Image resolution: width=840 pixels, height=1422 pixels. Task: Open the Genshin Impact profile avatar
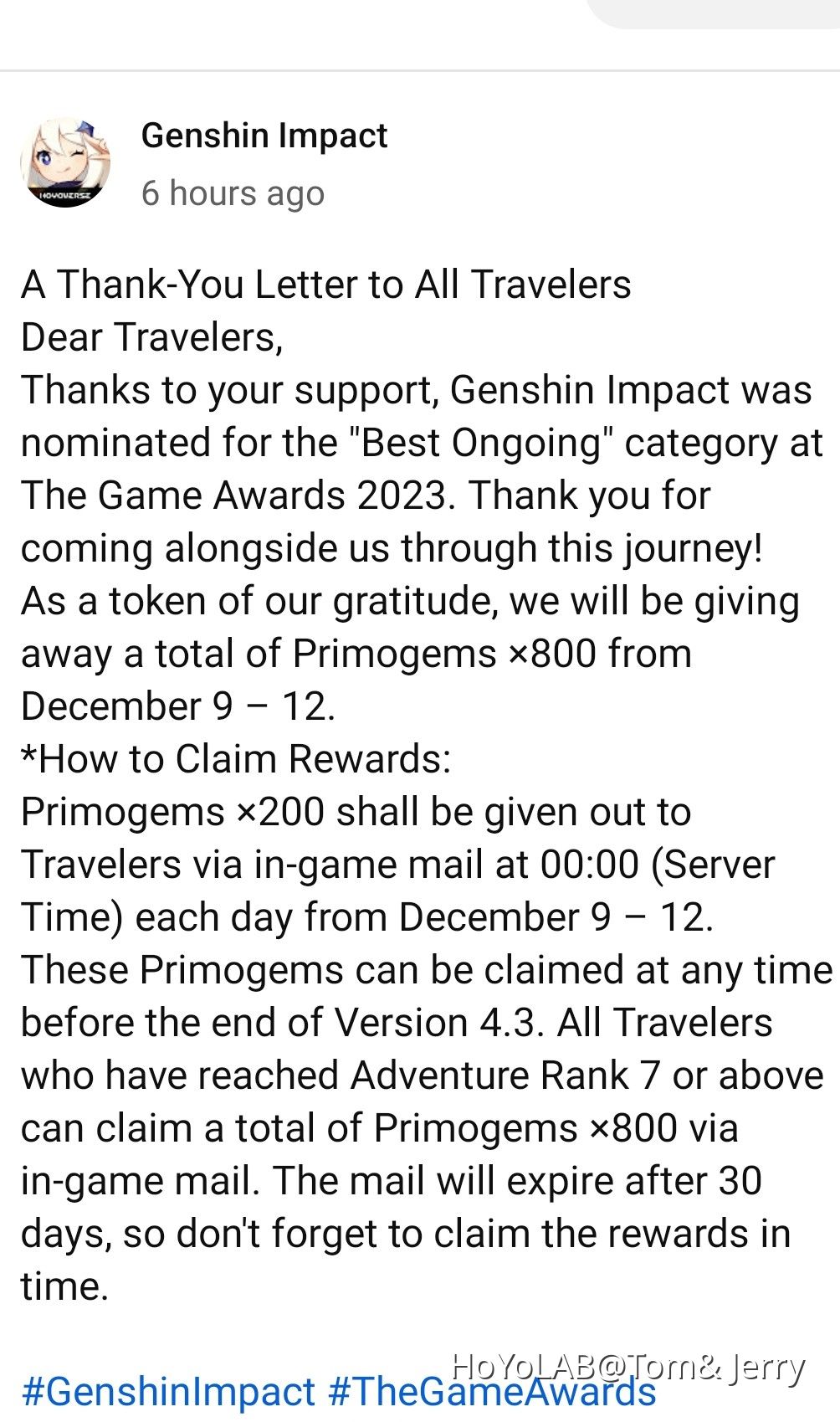[65, 163]
